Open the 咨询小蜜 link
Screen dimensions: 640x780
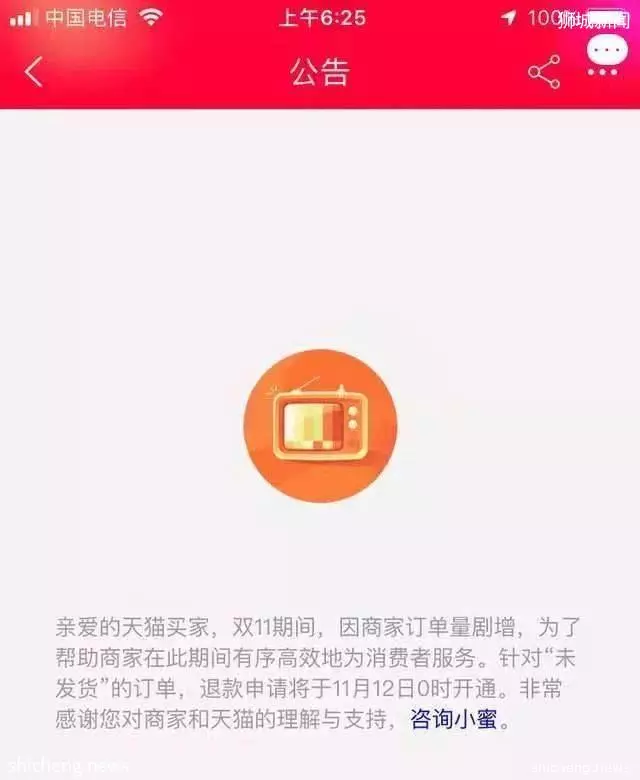[453, 718]
